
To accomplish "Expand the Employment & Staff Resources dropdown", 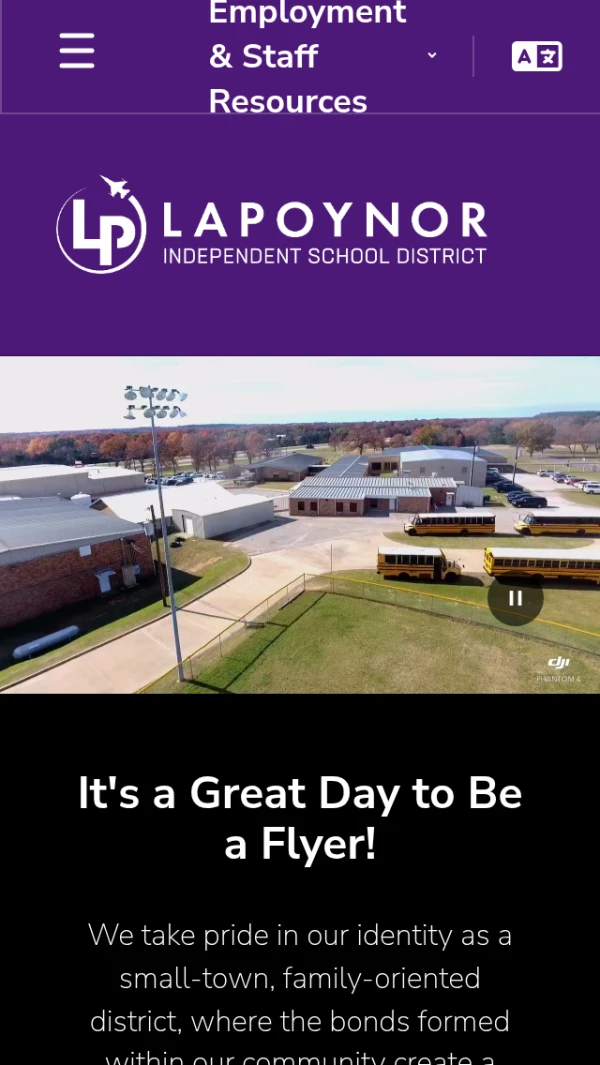I will tap(323, 56).
